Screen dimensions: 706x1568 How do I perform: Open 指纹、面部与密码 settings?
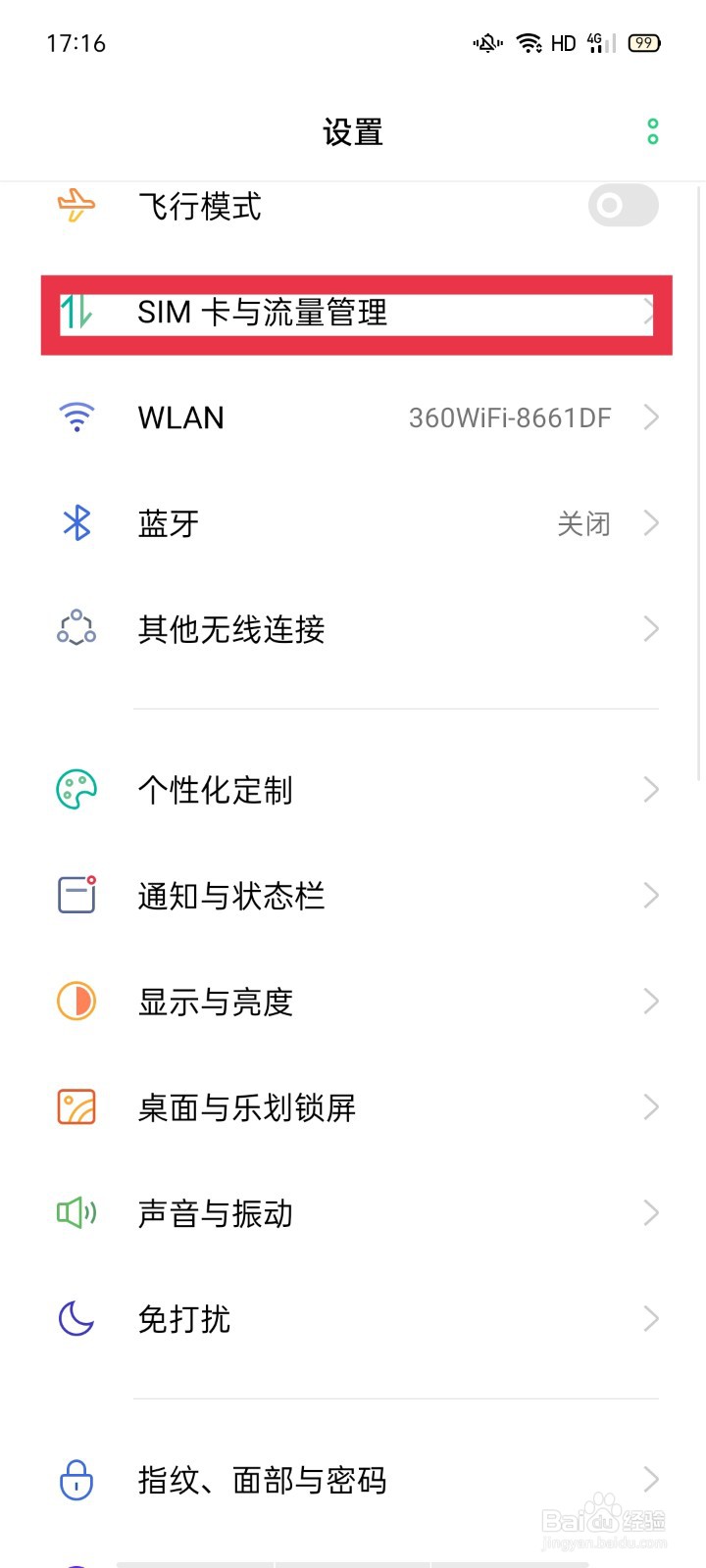(x=353, y=1480)
